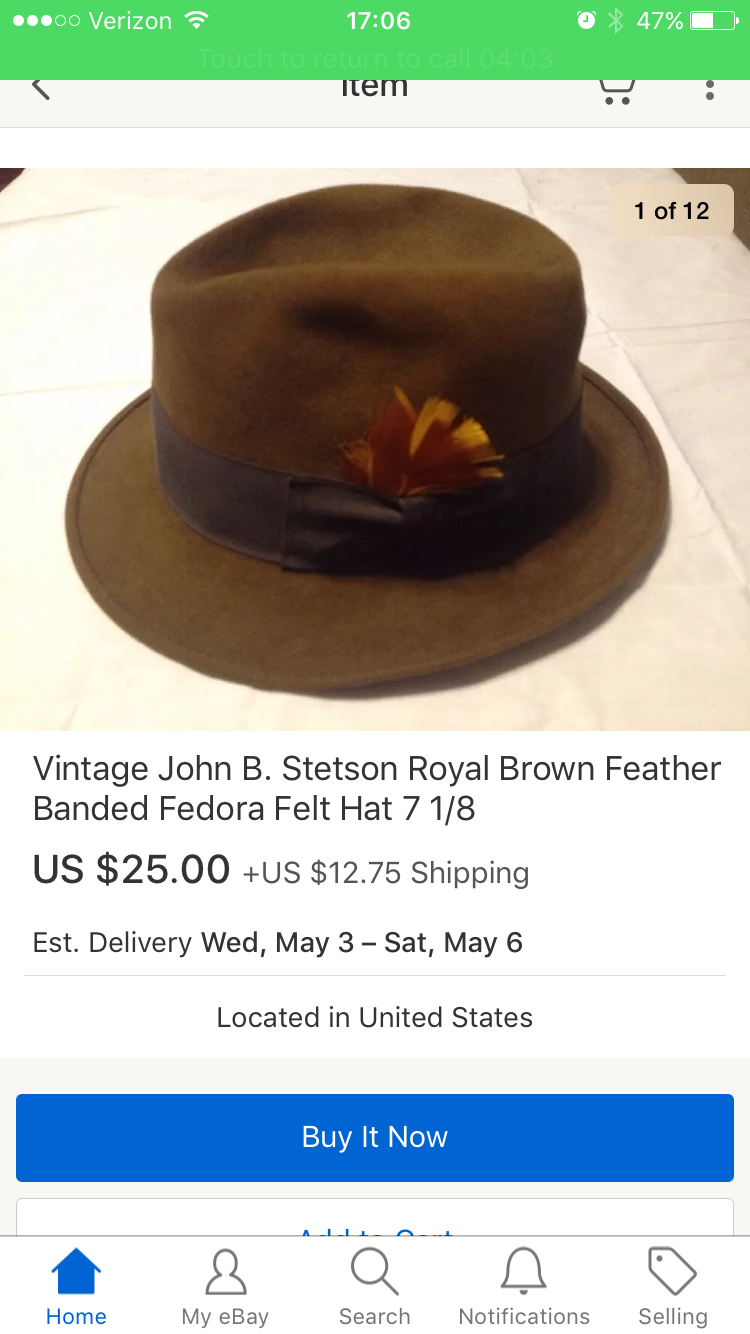This screenshot has width=750, height=1334.
Task: View the Notifications tab
Action: click(x=524, y=1288)
